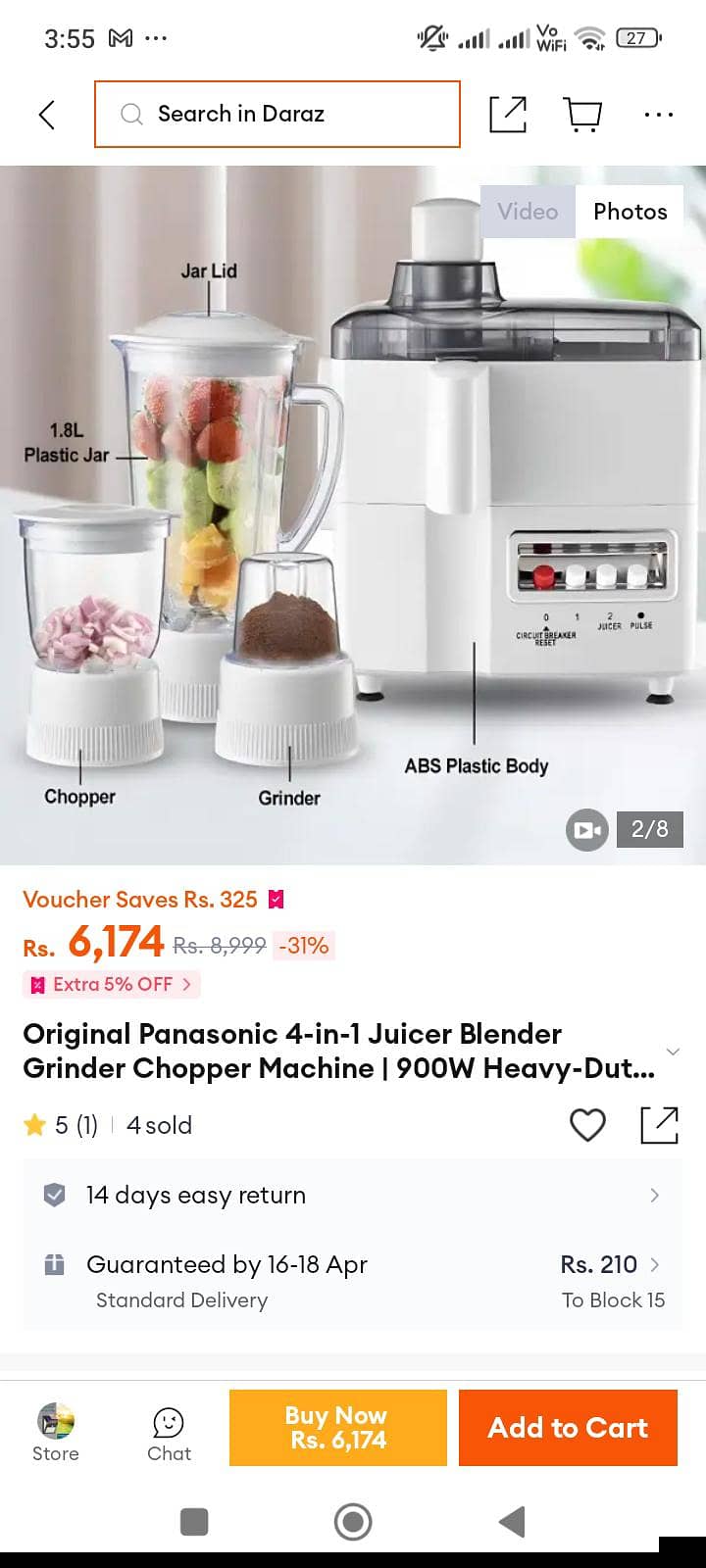This screenshot has height=1568, width=706.
Task: Open the shopping cart
Action: (583, 114)
